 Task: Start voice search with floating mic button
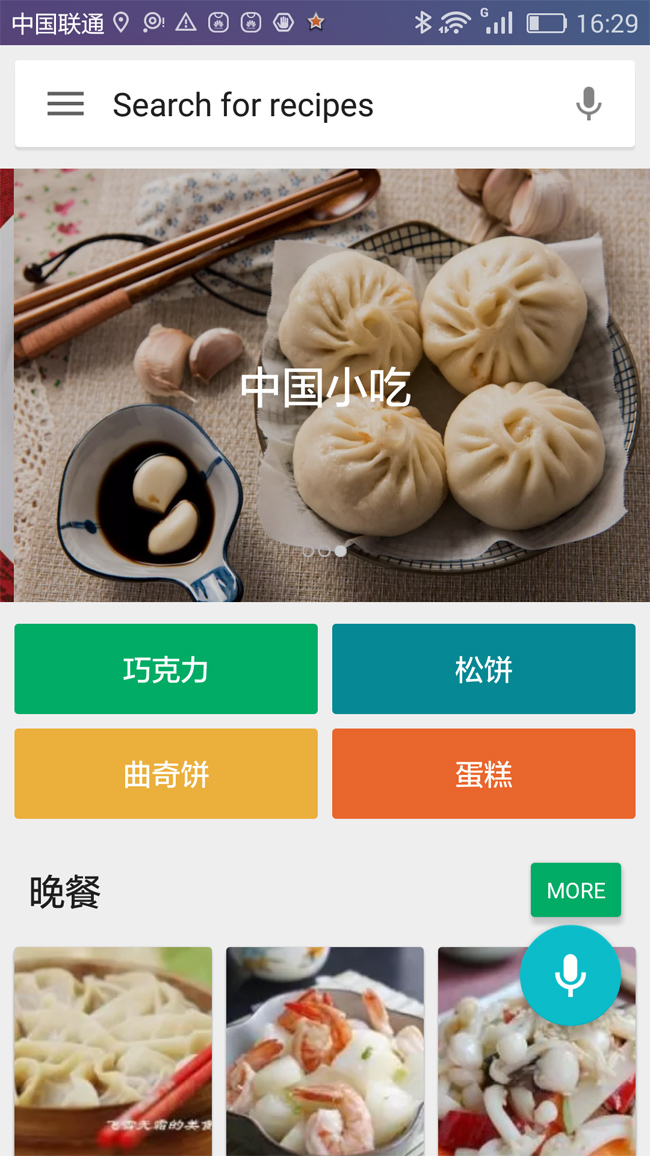570,975
